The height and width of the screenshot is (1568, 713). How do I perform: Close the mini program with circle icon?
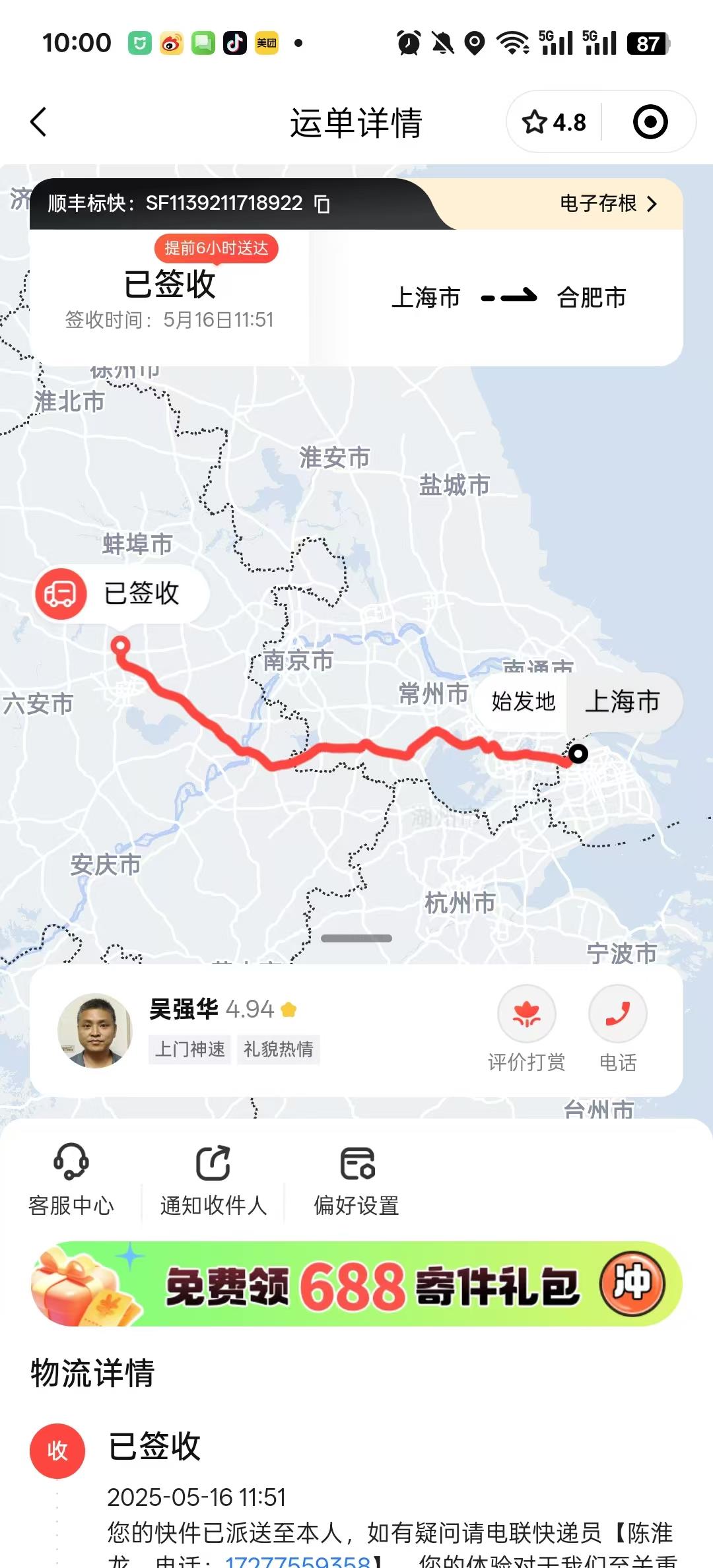tap(650, 122)
